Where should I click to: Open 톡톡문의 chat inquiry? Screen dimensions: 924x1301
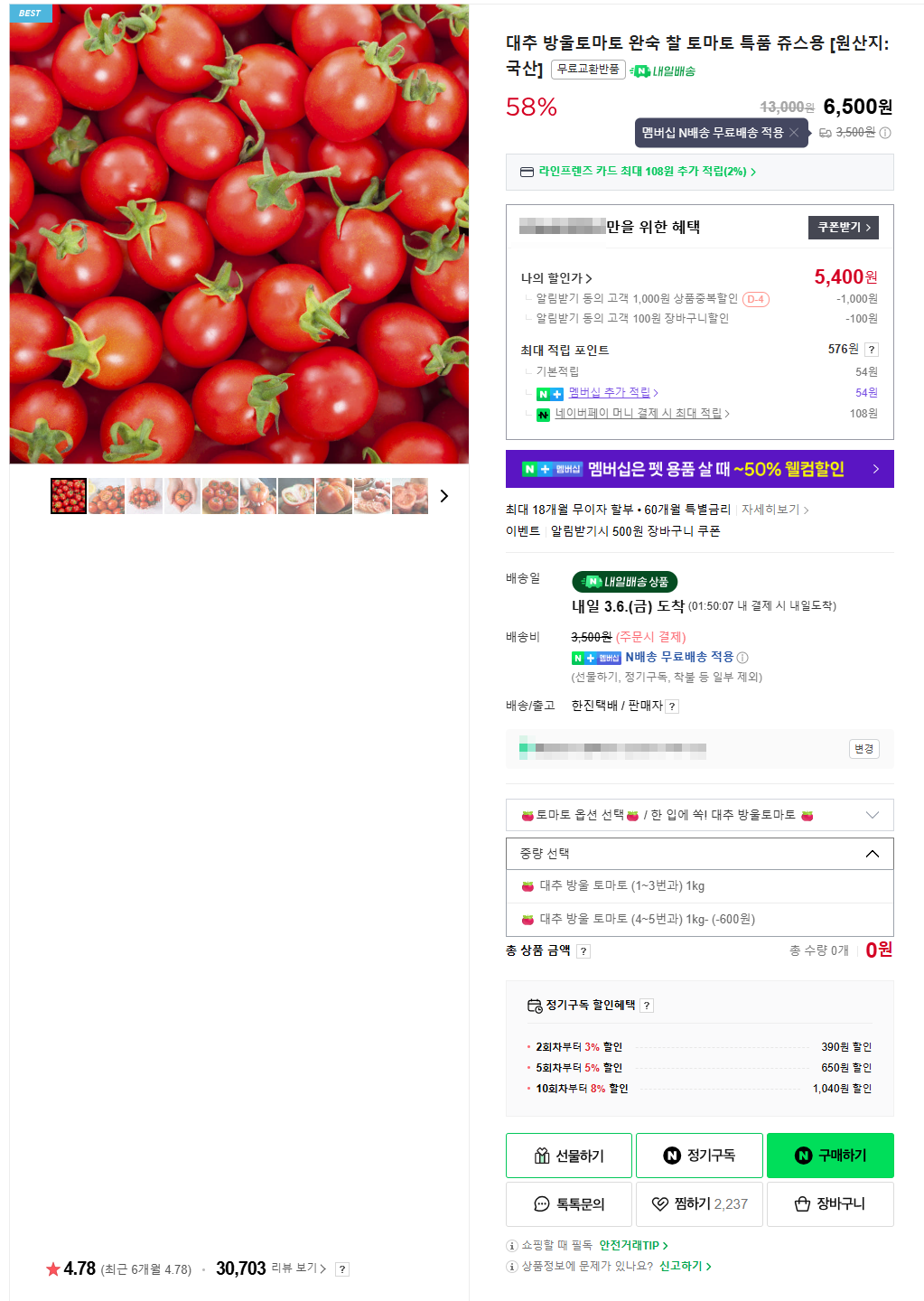(x=569, y=1204)
